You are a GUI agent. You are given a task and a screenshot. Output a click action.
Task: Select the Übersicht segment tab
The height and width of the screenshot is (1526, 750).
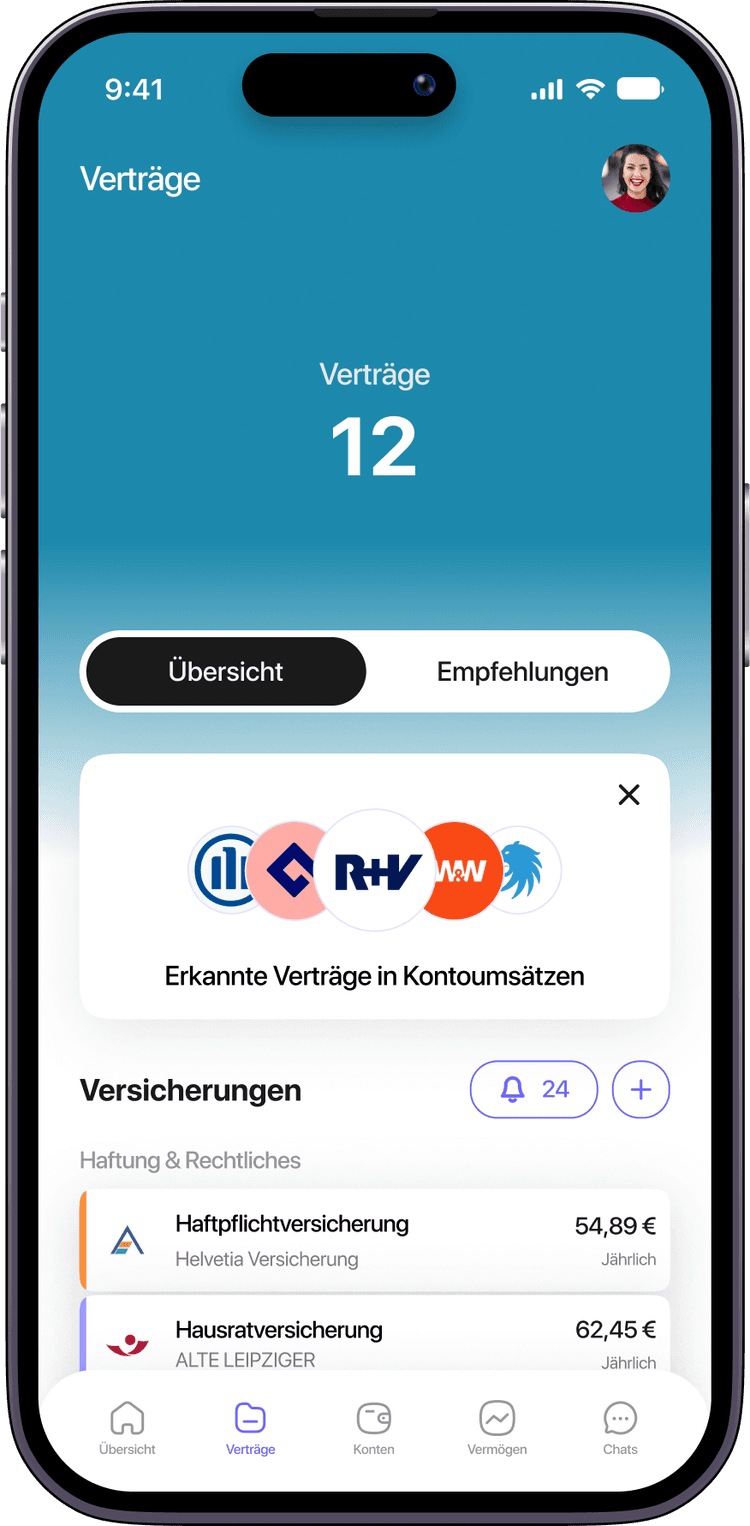[x=225, y=672]
